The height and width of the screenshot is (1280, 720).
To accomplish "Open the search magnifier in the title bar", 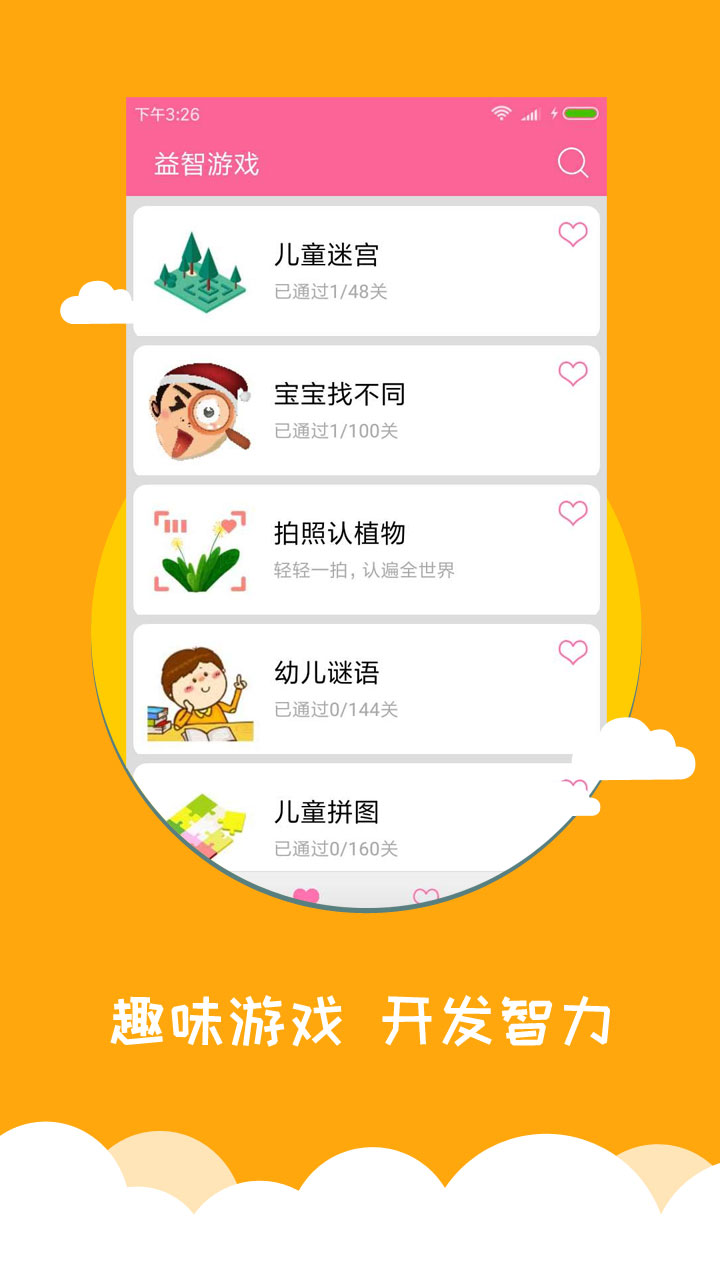I will [572, 162].
